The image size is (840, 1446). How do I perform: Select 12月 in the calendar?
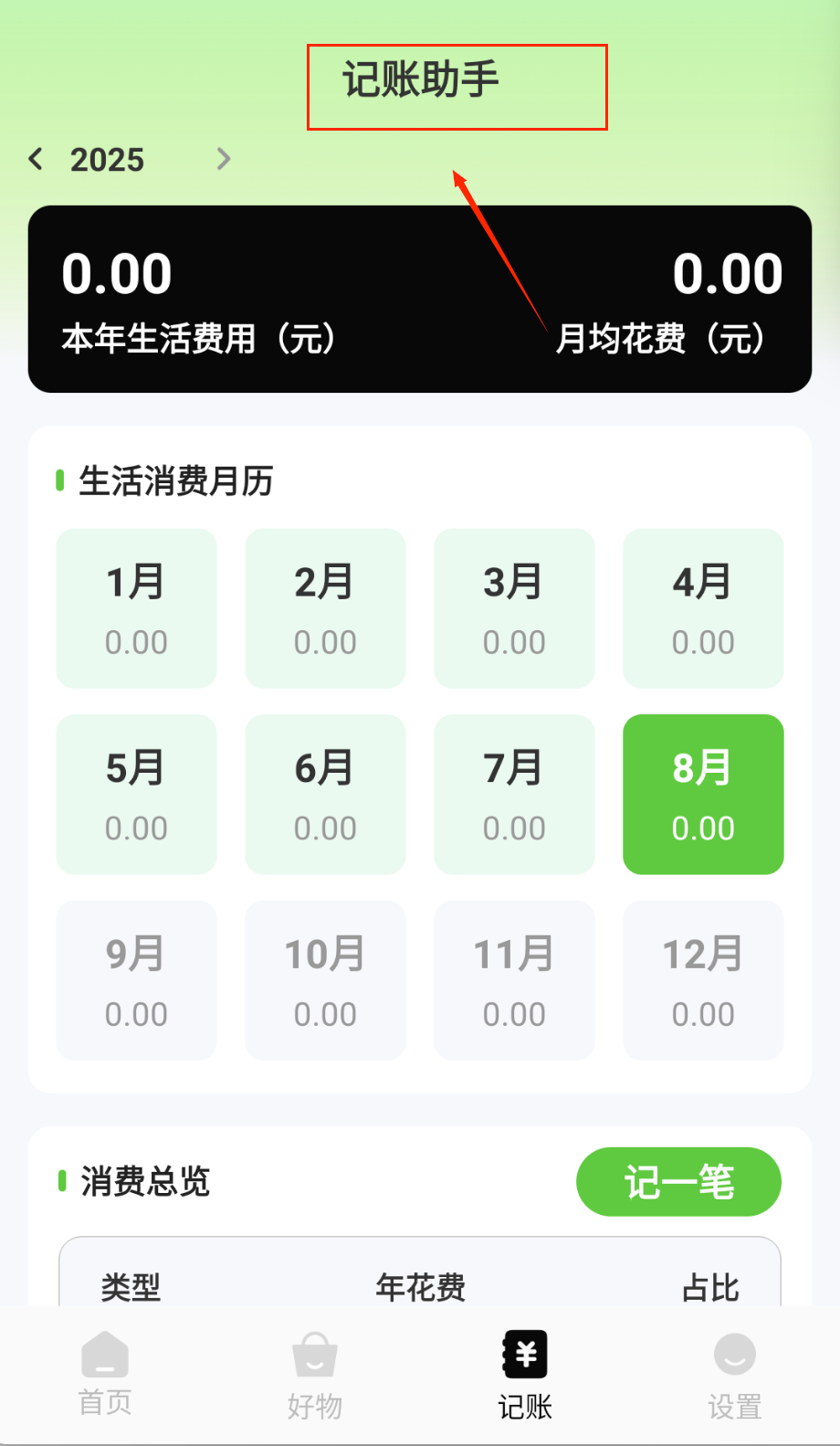tap(703, 980)
